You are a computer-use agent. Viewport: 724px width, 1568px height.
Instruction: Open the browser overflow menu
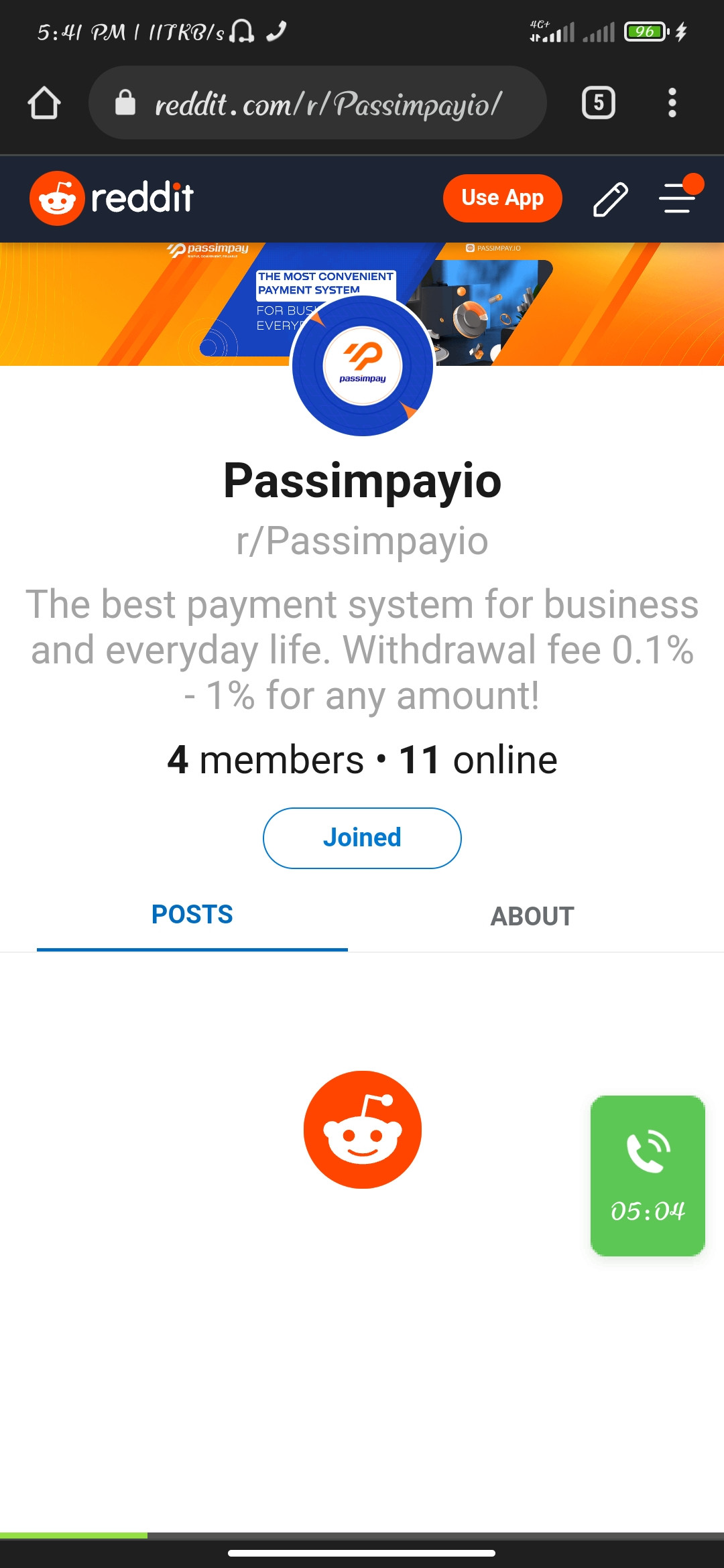coord(672,103)
